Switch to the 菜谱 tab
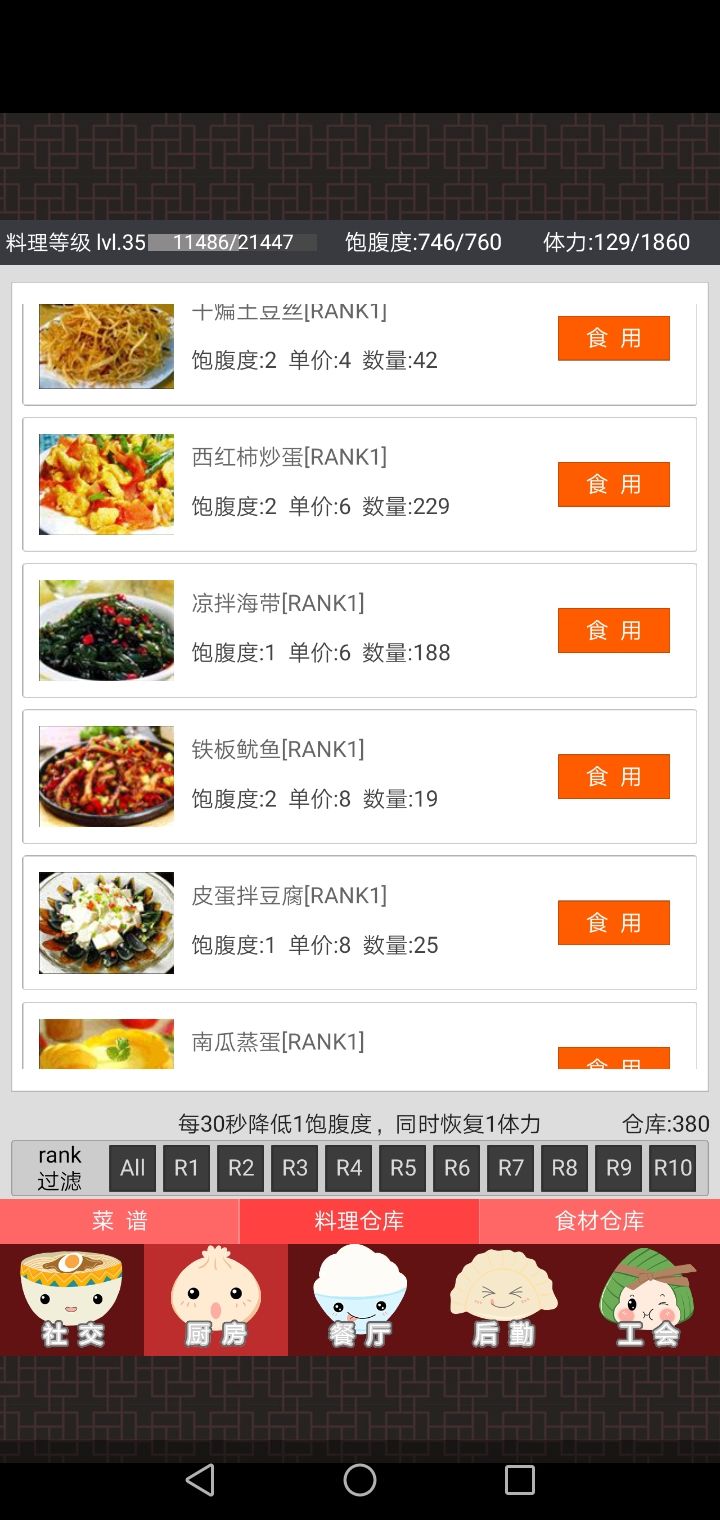Screen dimensions: 720x1520 tap(120, 1221)
